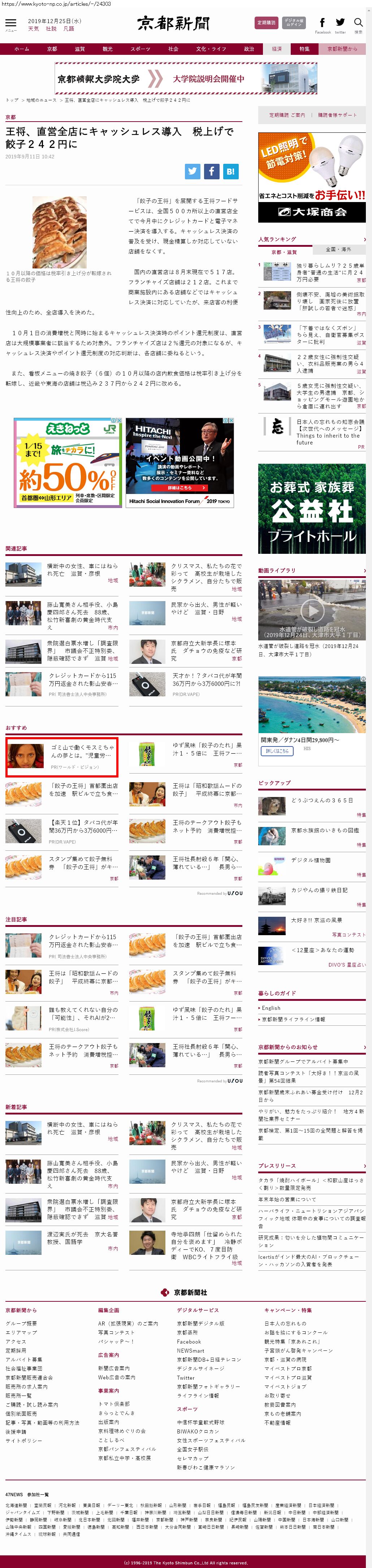Image resolution: width=372 pixels, height=1568 pixels.
Task: Open the 定期購読ご案内 link
Action: (x=287, y=114)
